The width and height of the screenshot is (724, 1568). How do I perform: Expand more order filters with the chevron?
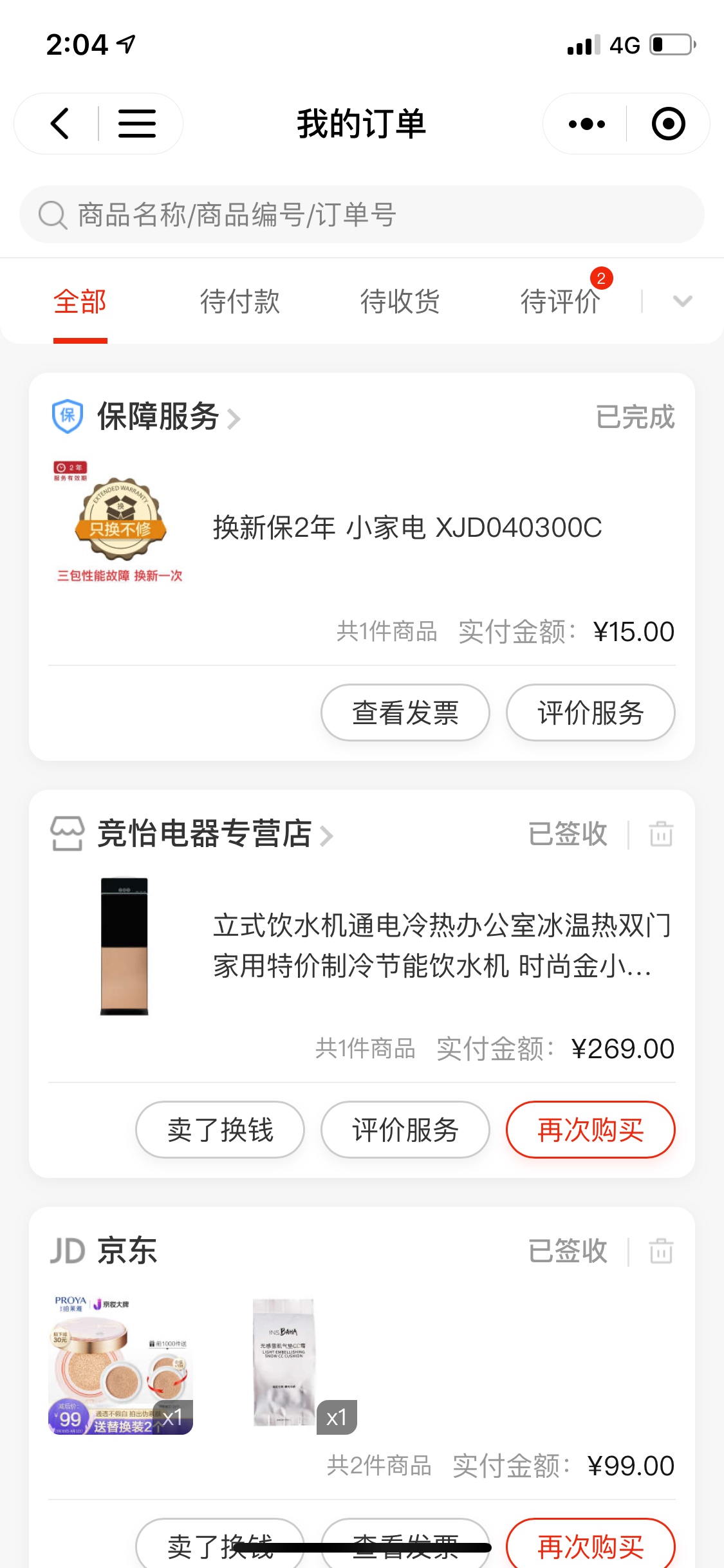point(682,301)
